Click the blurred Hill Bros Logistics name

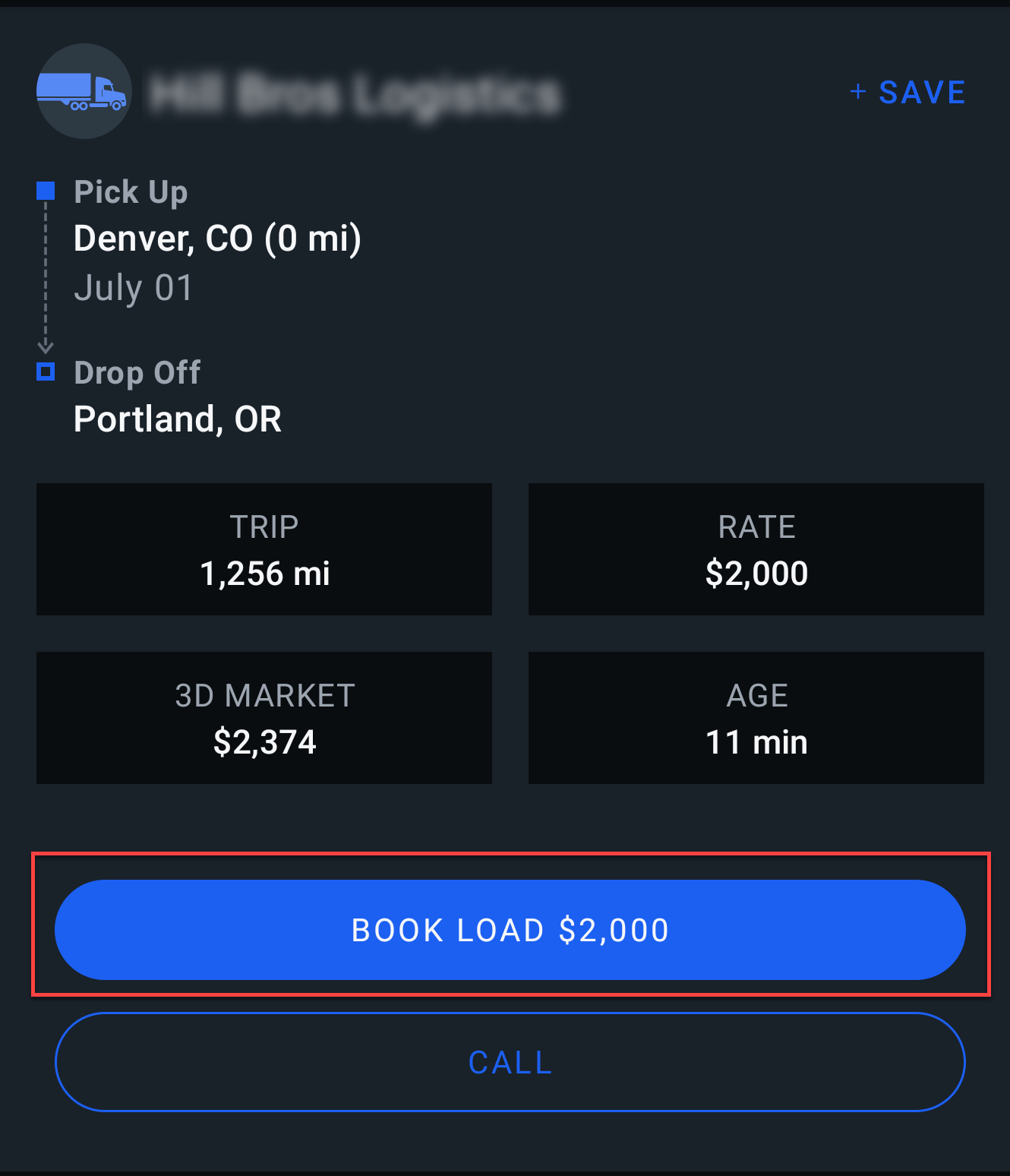[357, 93]
